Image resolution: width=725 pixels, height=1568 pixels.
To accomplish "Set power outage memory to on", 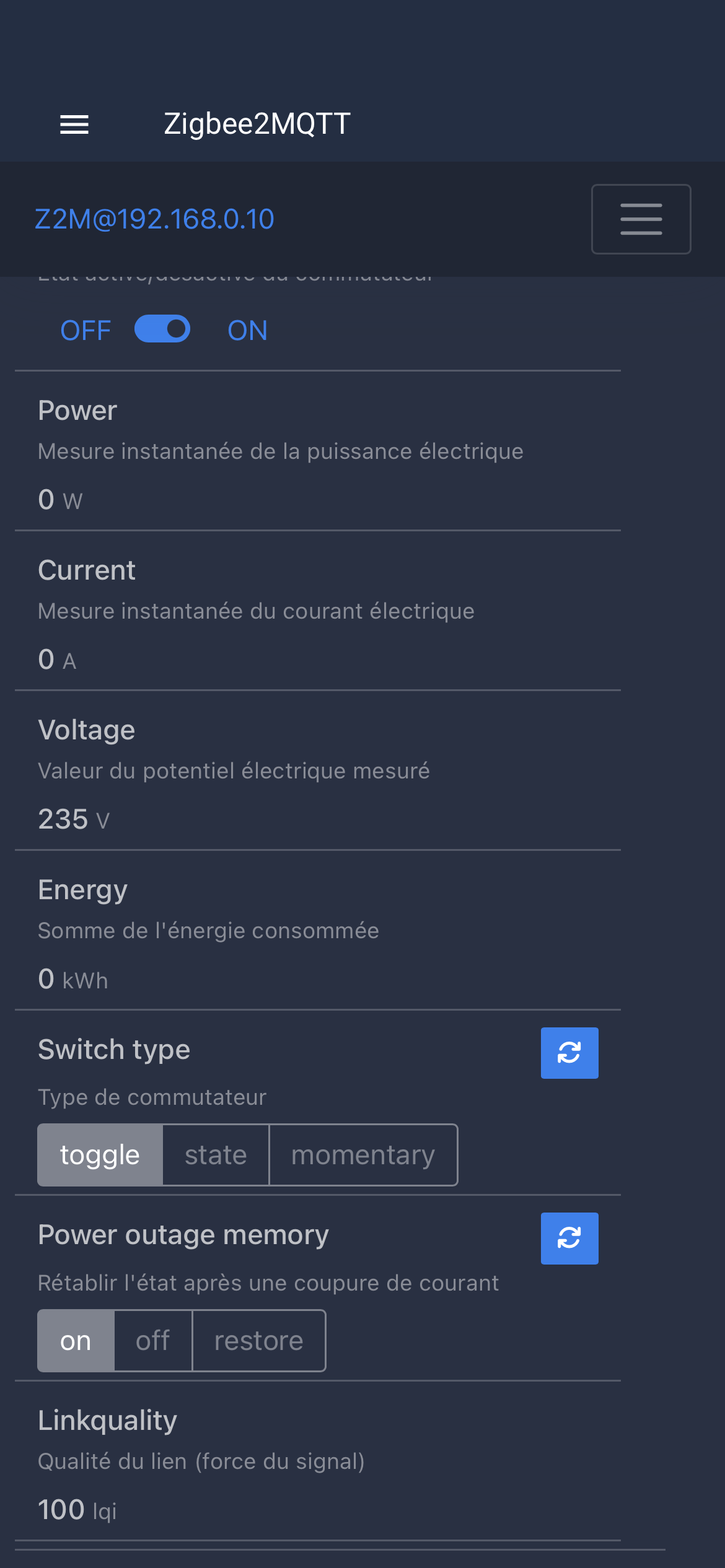I will click(76, 1341).
